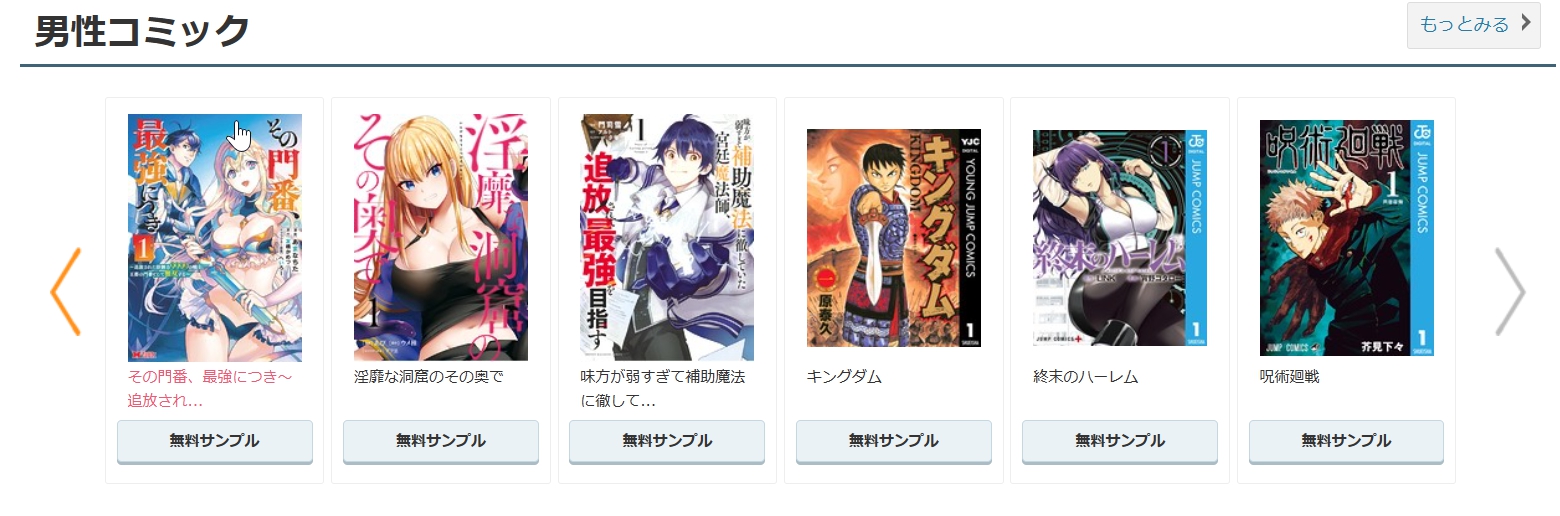Show previous comics with the left arrow
The width and height of the screenshot is (1560, 516).
65,292
